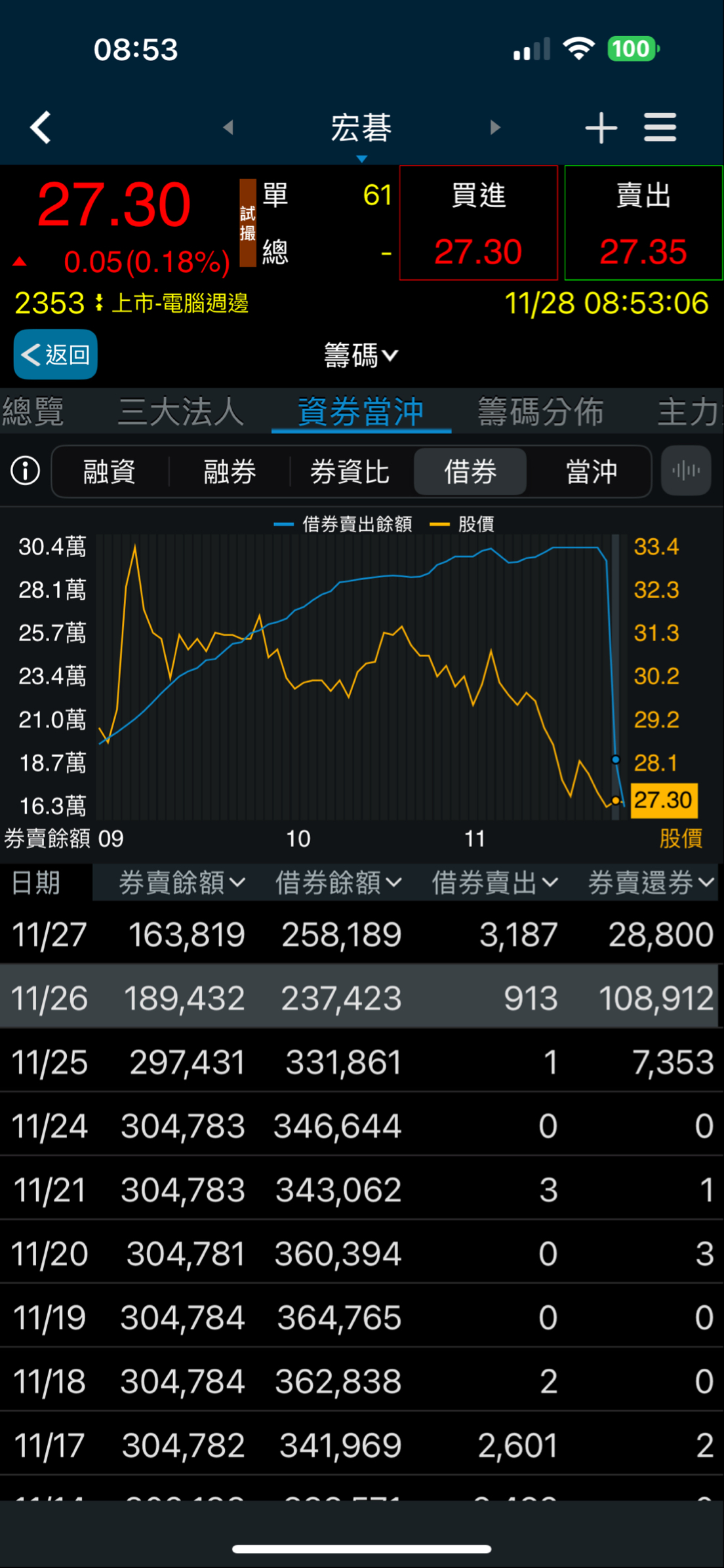The width and height of the screenshot is (724, 1568).
Task: Switch to the previous stock with left triangle
Action: [228, 127]
